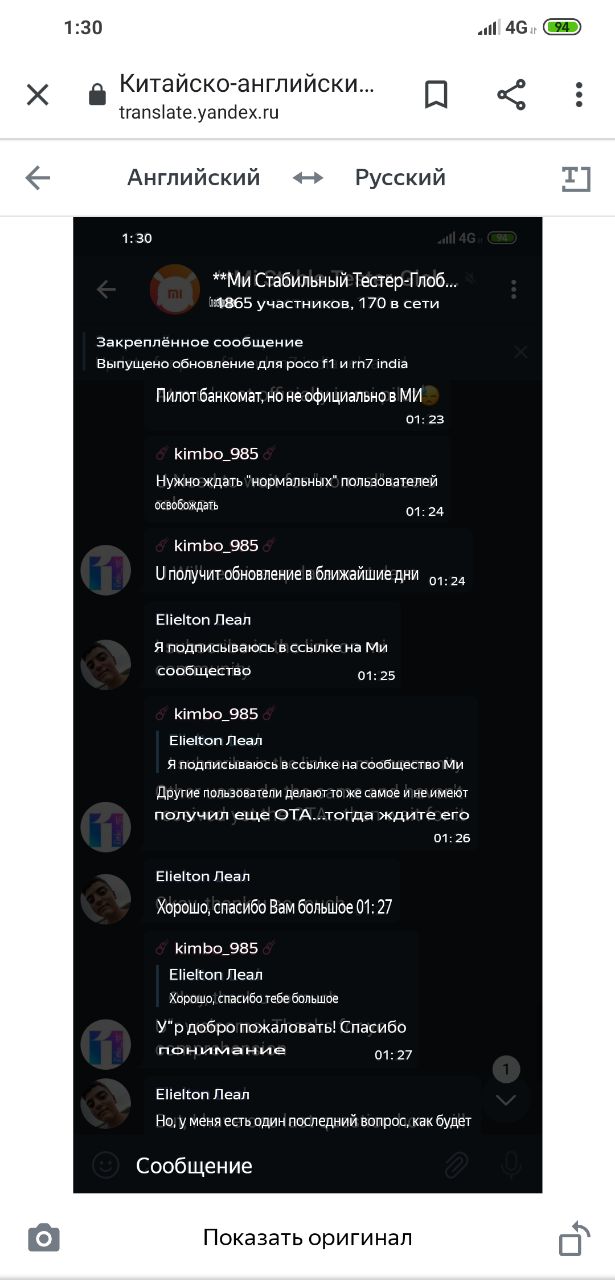Bookmark this Yandex Translate page
The image size is (615, 1280).
436,95
